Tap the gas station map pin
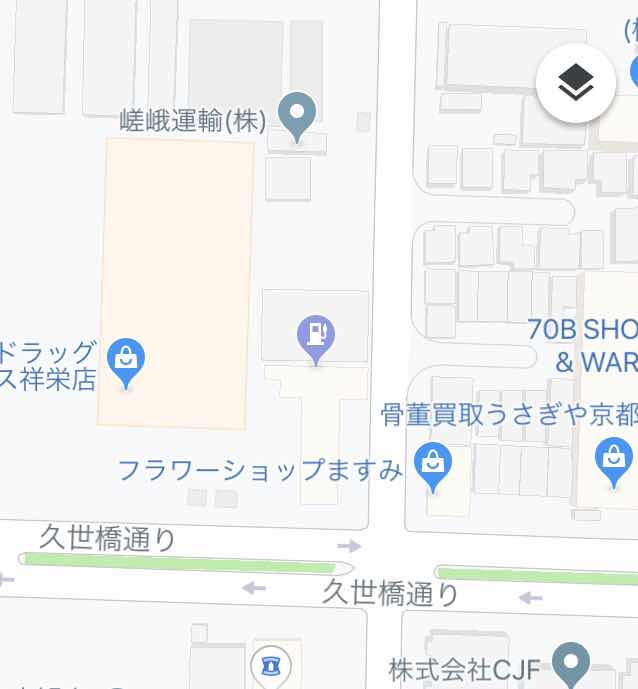The width and height of the screenshot is (638, 689). (317, 336)
